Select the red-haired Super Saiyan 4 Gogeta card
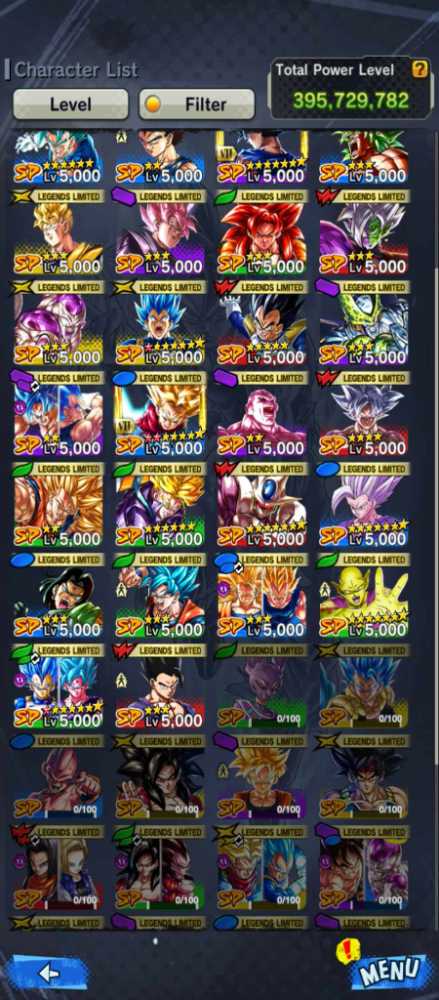439x1000 pixels. [262, 239]
